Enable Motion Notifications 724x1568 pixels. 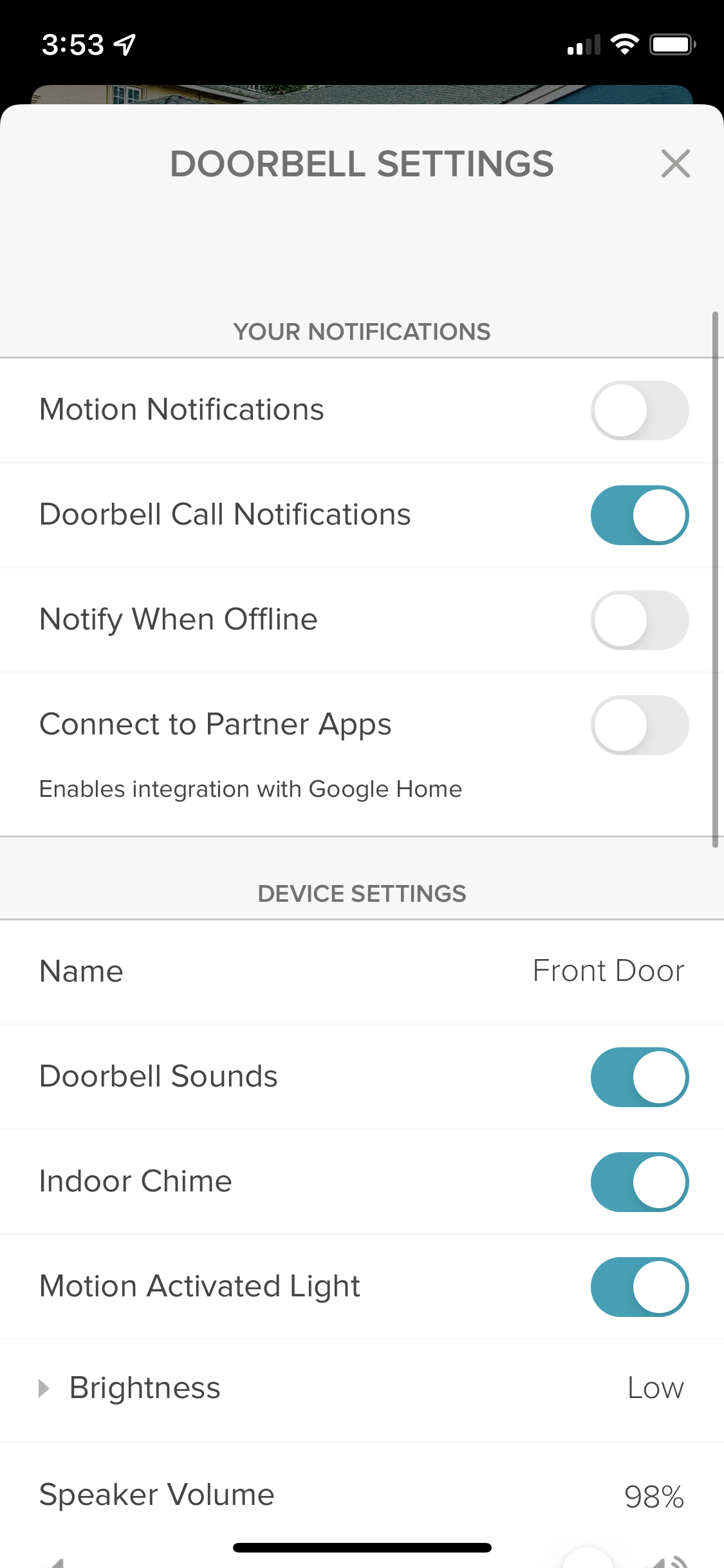click(639, 410)
